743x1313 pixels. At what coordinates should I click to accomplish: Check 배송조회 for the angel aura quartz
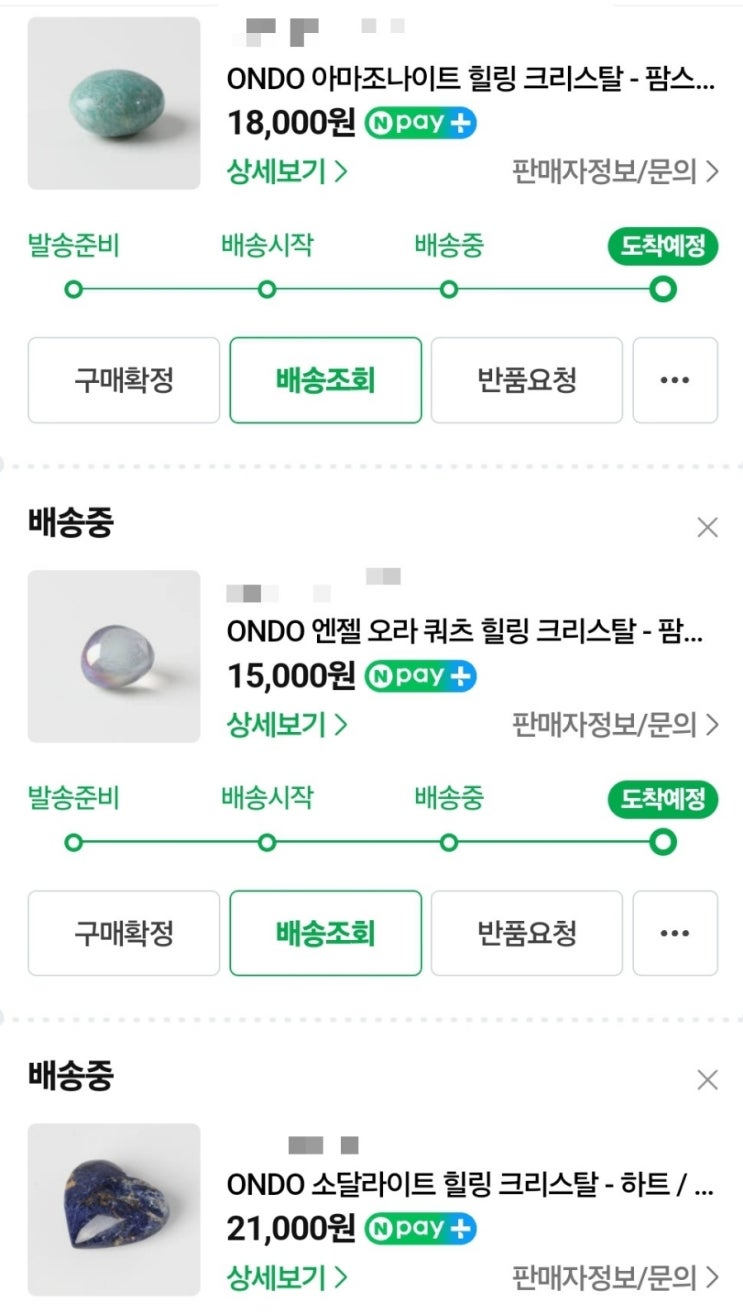point(325,933)
